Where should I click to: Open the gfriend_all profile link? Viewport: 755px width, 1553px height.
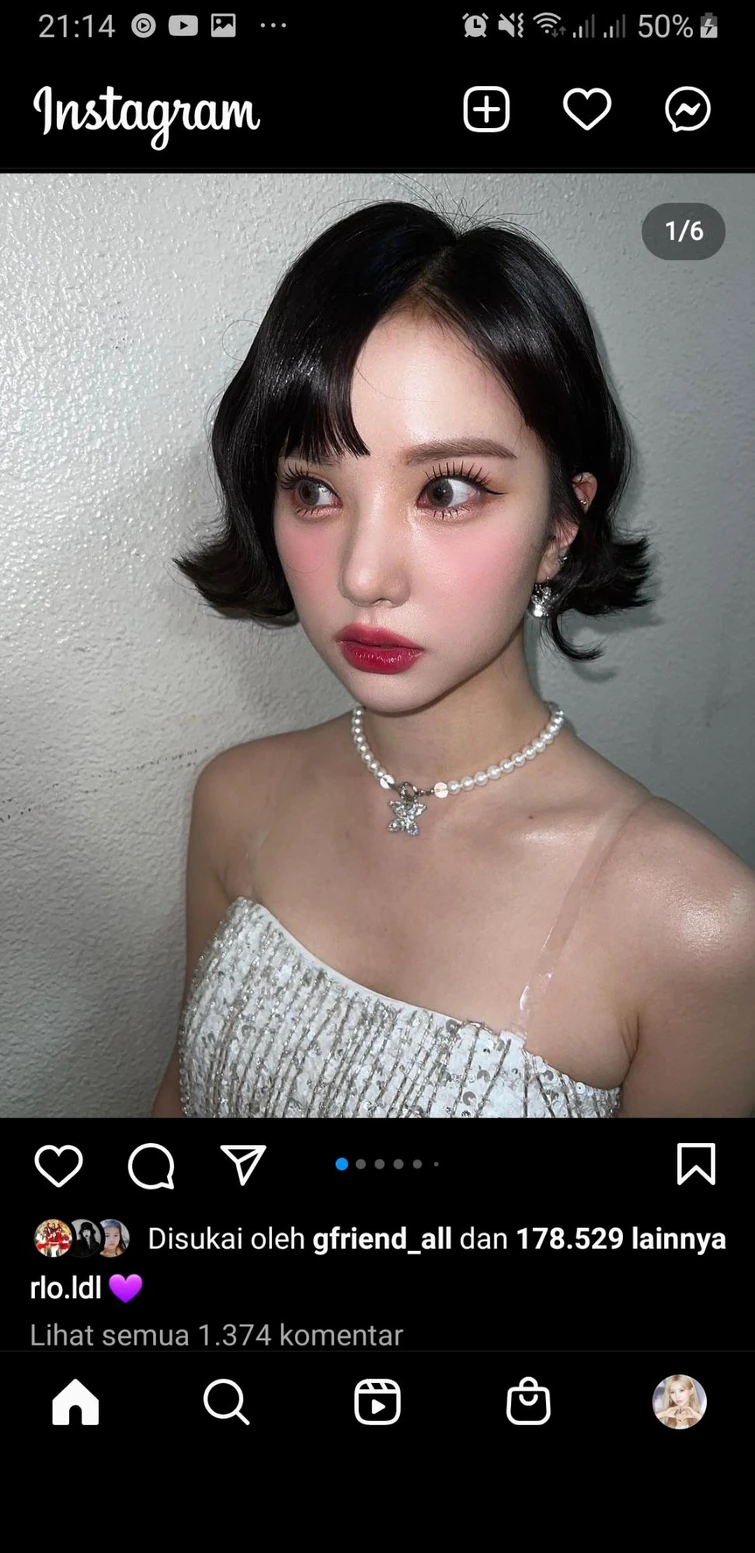(382, 1239)
